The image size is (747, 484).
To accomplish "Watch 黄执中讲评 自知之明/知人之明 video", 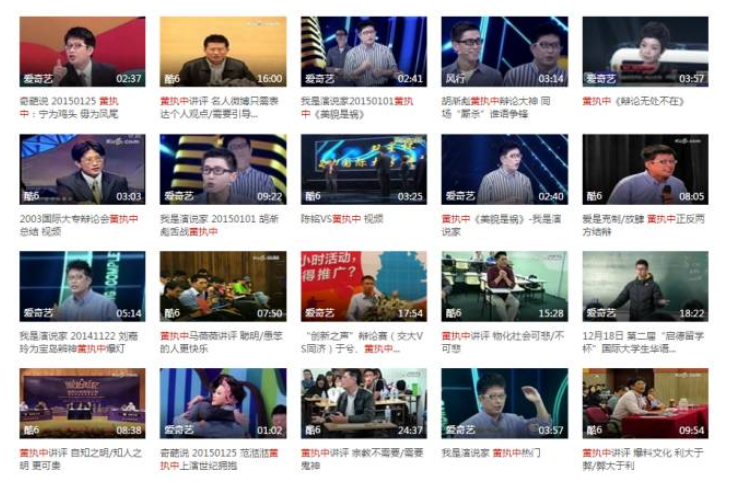I will 82,403.
